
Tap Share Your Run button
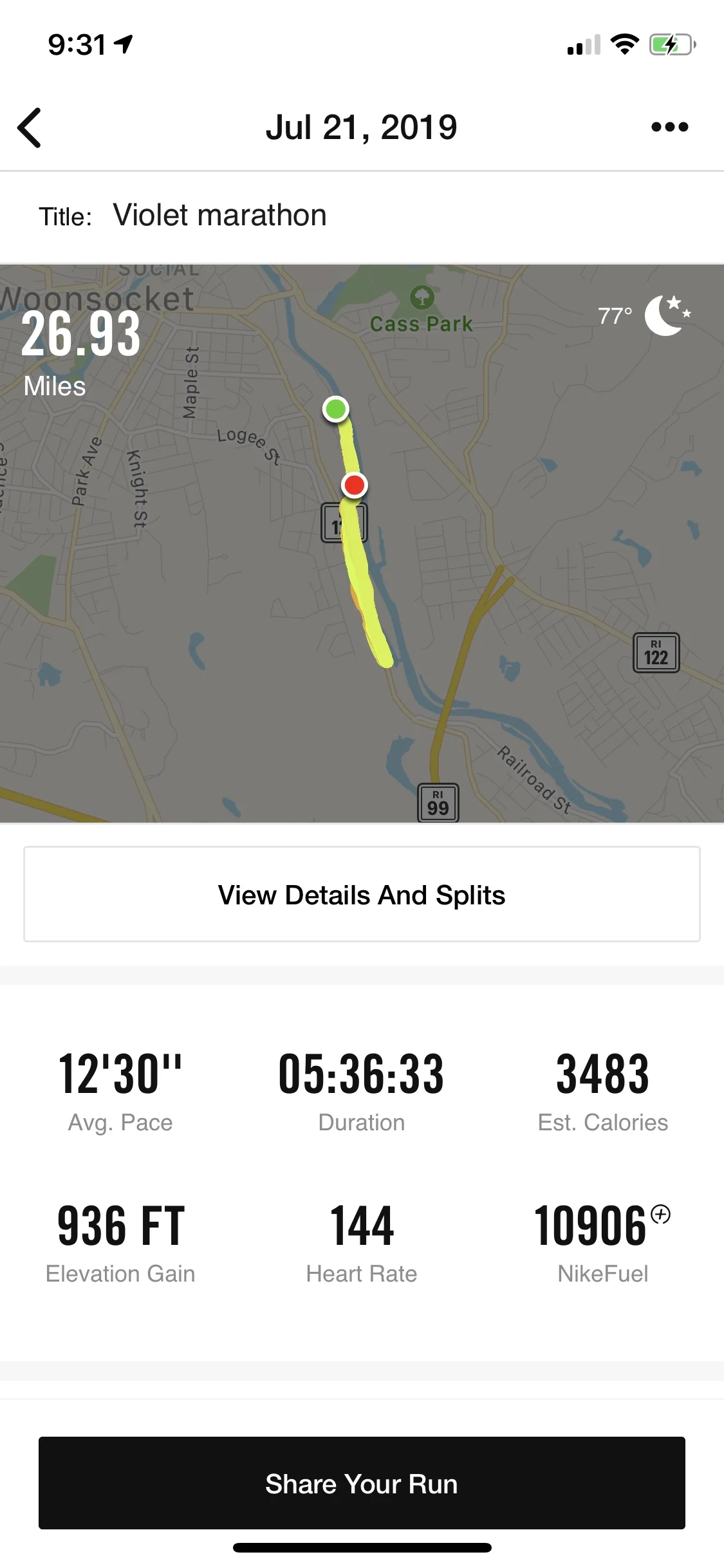point(362,1483)
